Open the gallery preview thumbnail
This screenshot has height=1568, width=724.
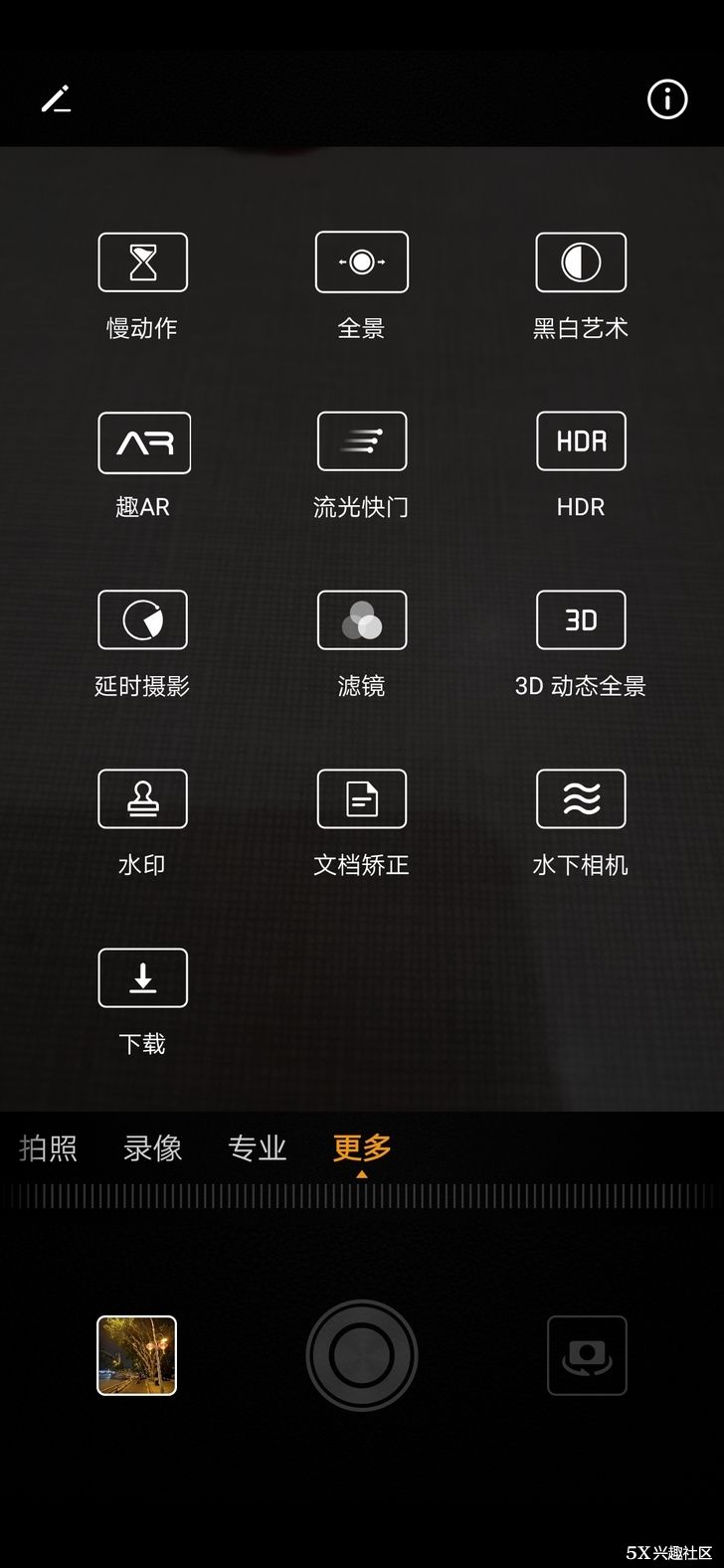(136, 1355)
